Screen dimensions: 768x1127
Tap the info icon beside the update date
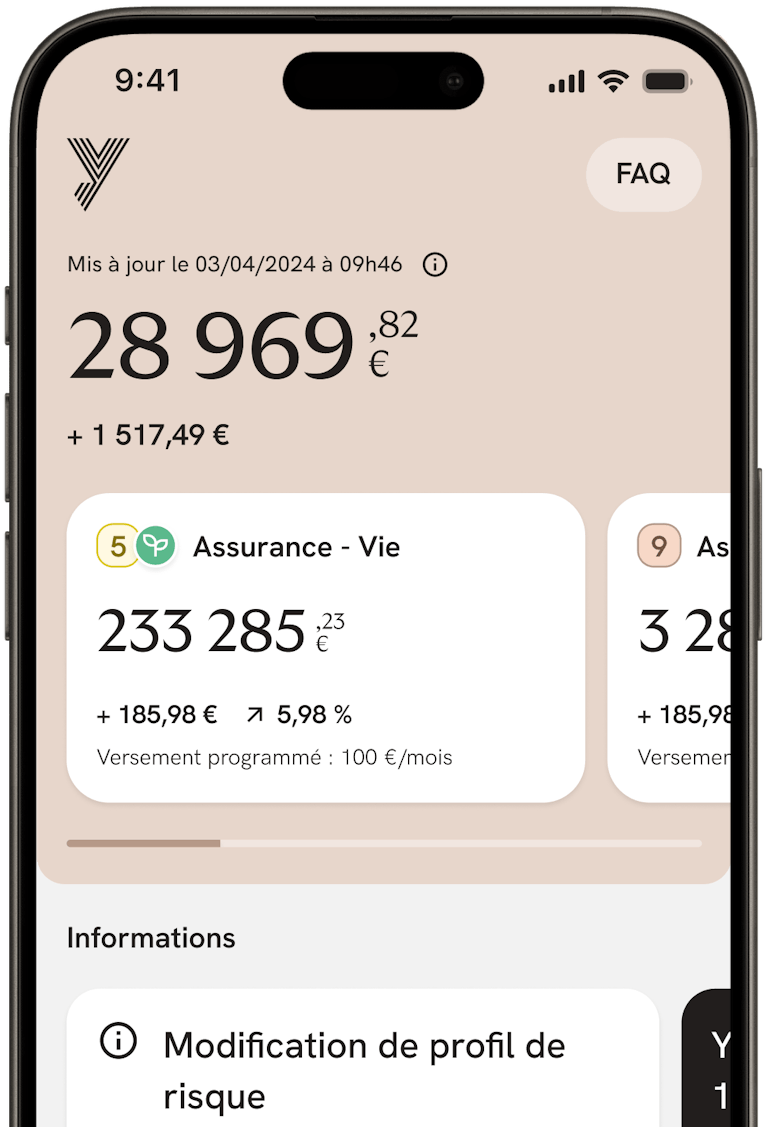435,265
